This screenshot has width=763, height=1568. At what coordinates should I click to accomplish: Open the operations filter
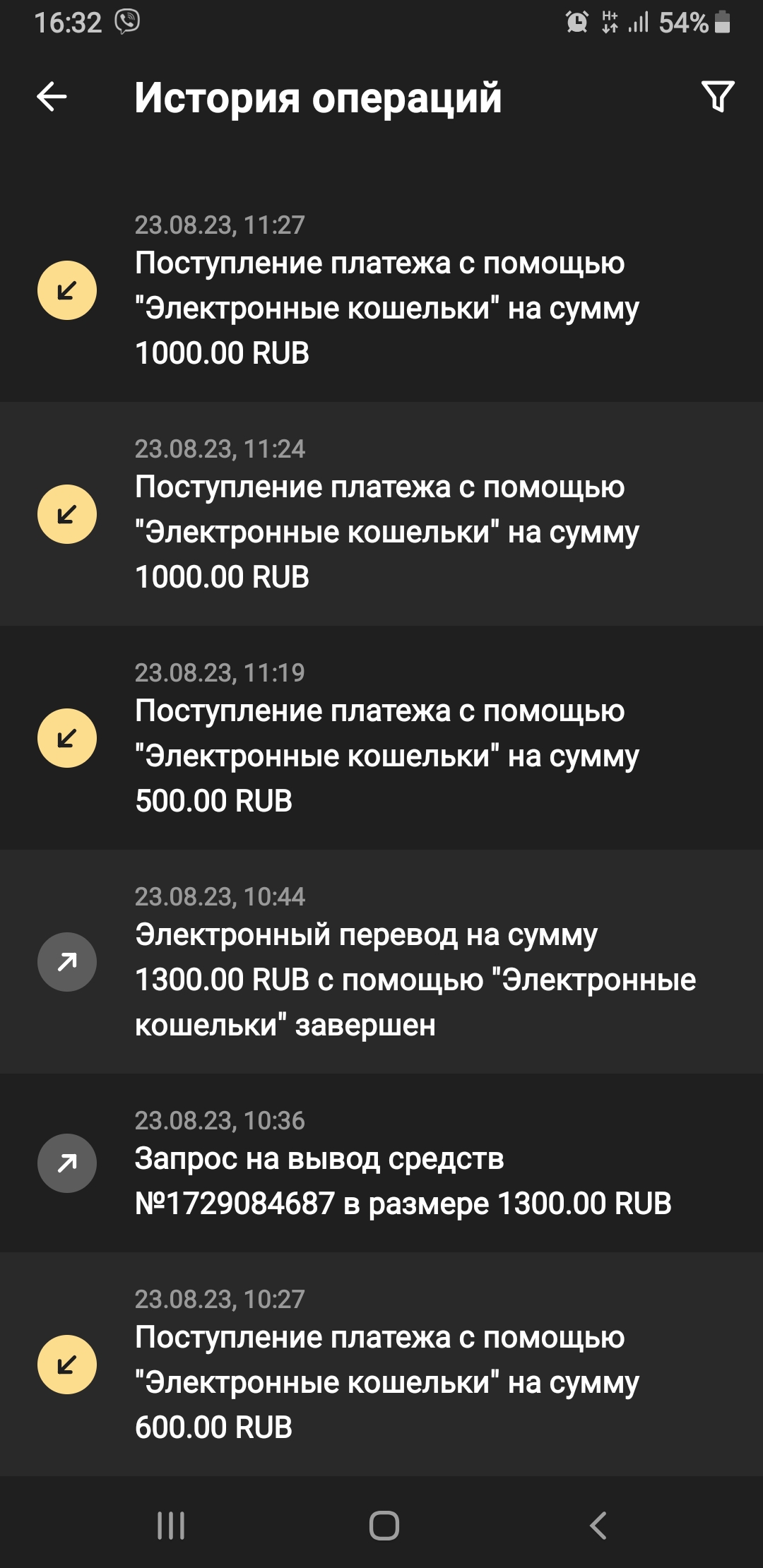point(717,97)
